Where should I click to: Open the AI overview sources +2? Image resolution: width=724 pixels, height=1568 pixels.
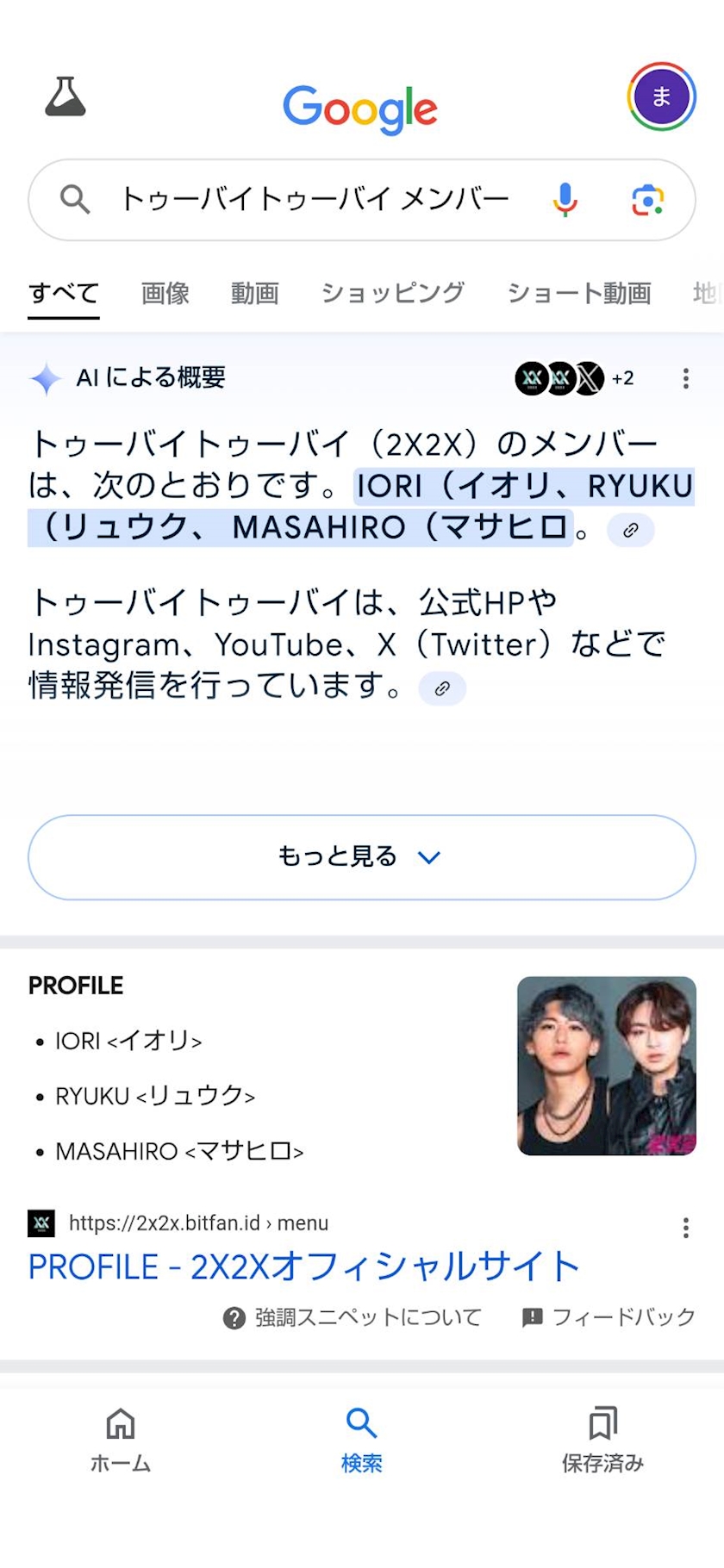point(575,378)
